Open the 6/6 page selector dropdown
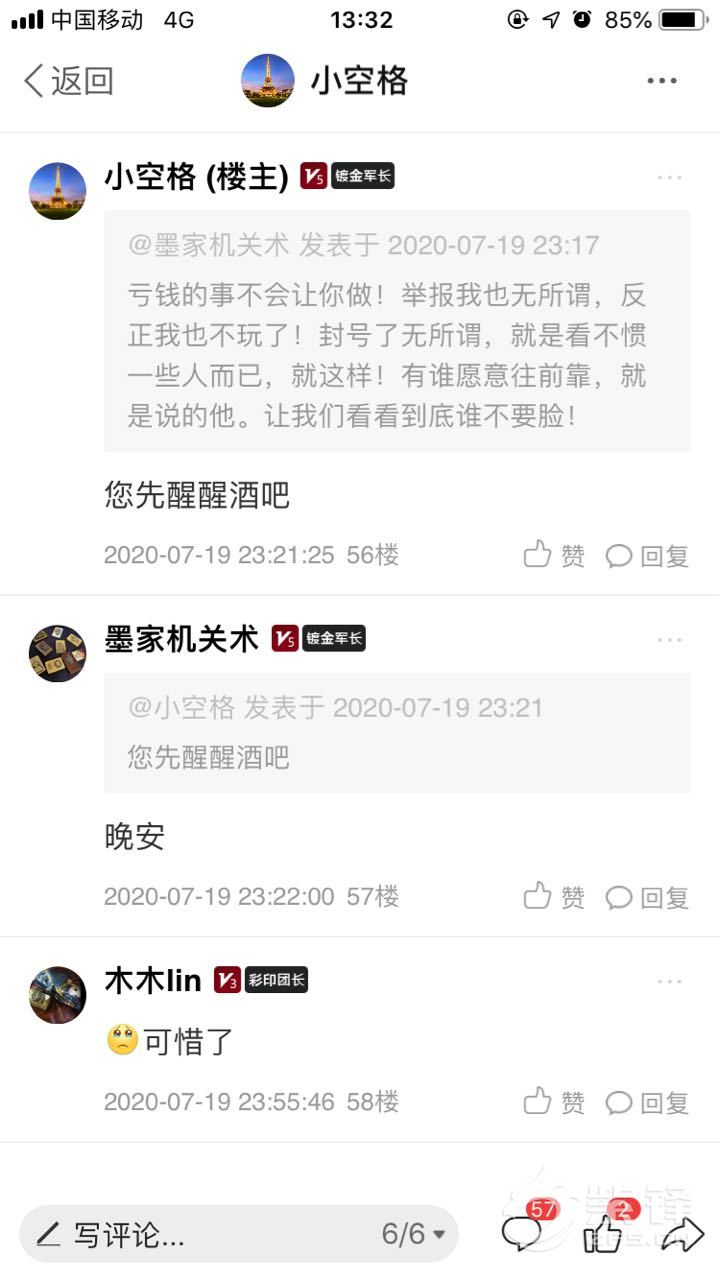 pos(413,1234)
